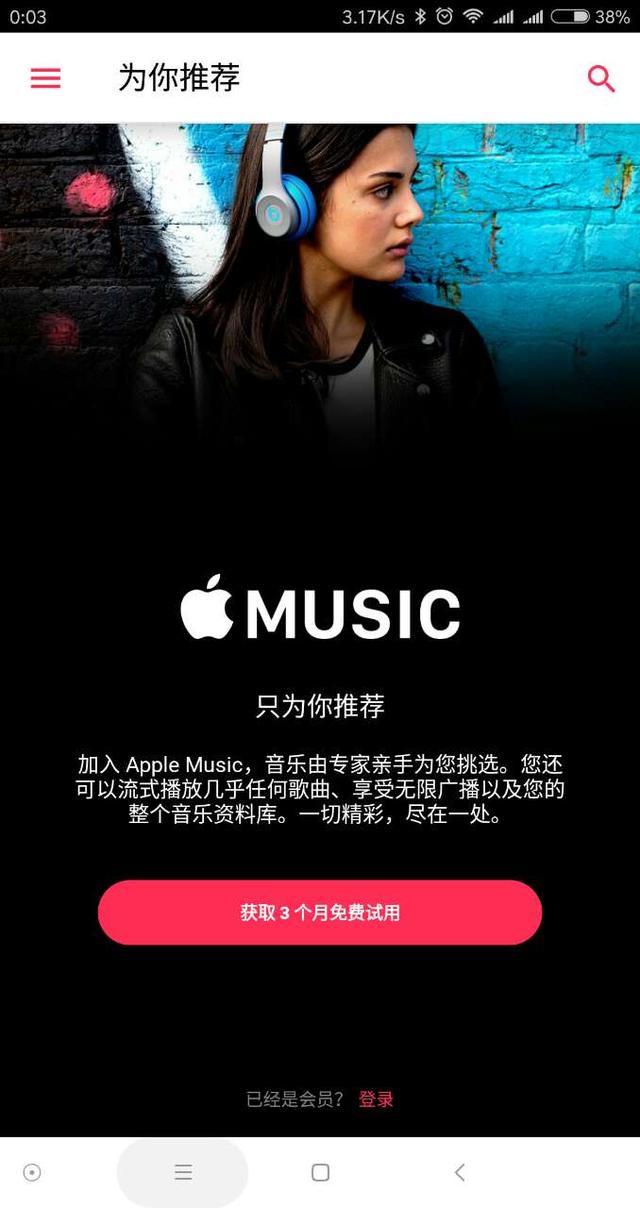The image size is (640, 1208).
Task: Open the hamburger drawer menu
Action: tap(46, 78)
